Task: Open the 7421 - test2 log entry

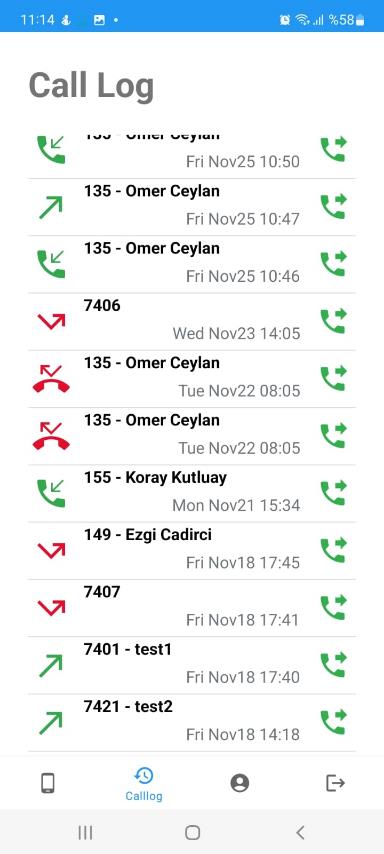Action: 192,723
